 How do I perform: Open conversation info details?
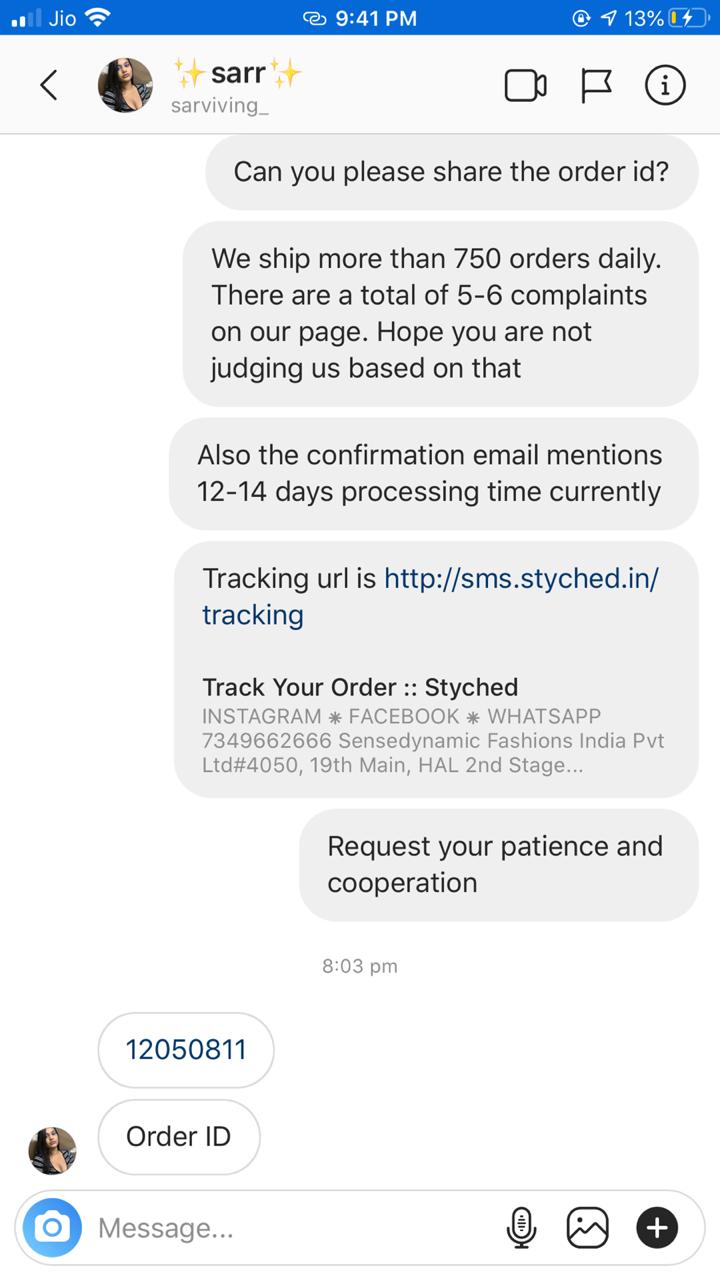point(665,86)
